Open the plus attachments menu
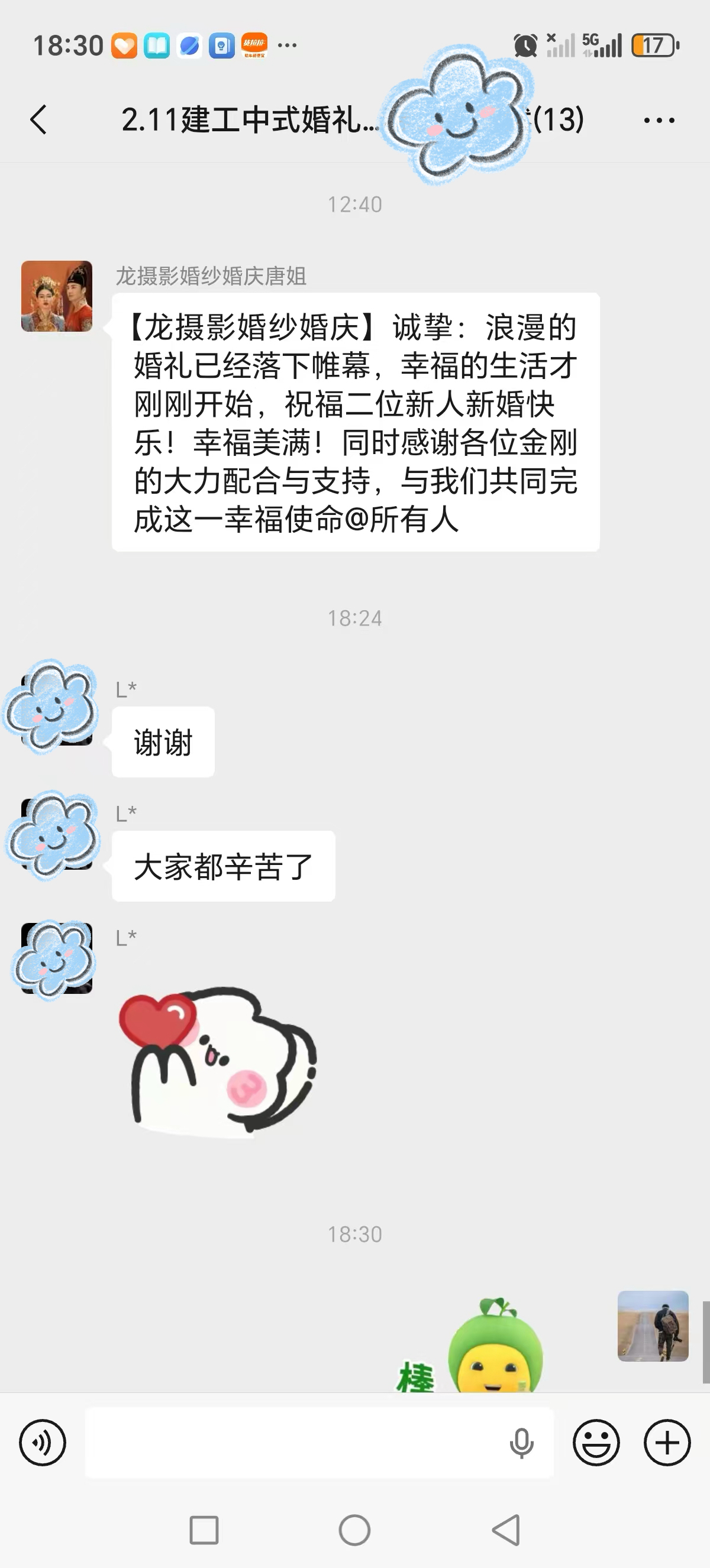710x1568 pixels. pos(667,1442)
